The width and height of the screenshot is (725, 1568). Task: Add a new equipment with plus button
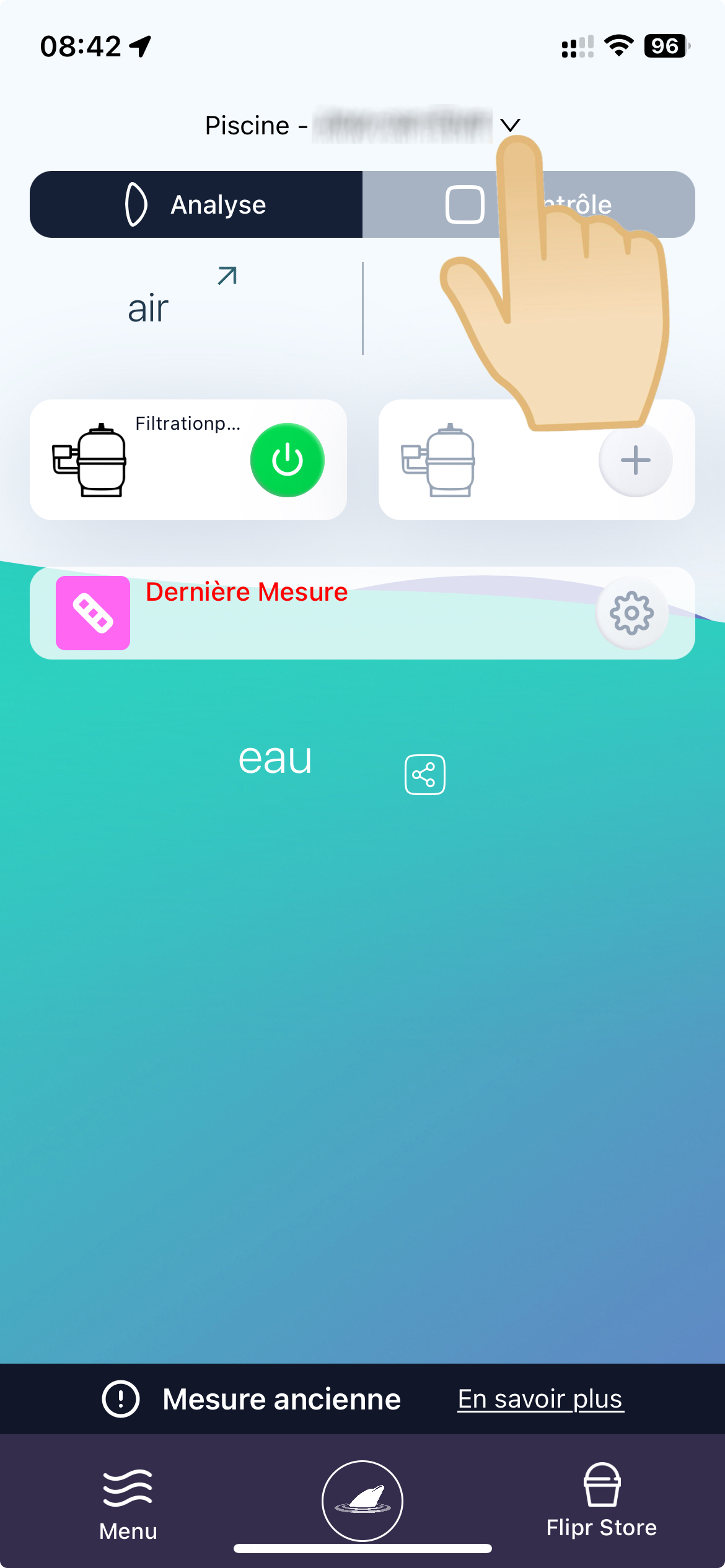pos(635,460)
